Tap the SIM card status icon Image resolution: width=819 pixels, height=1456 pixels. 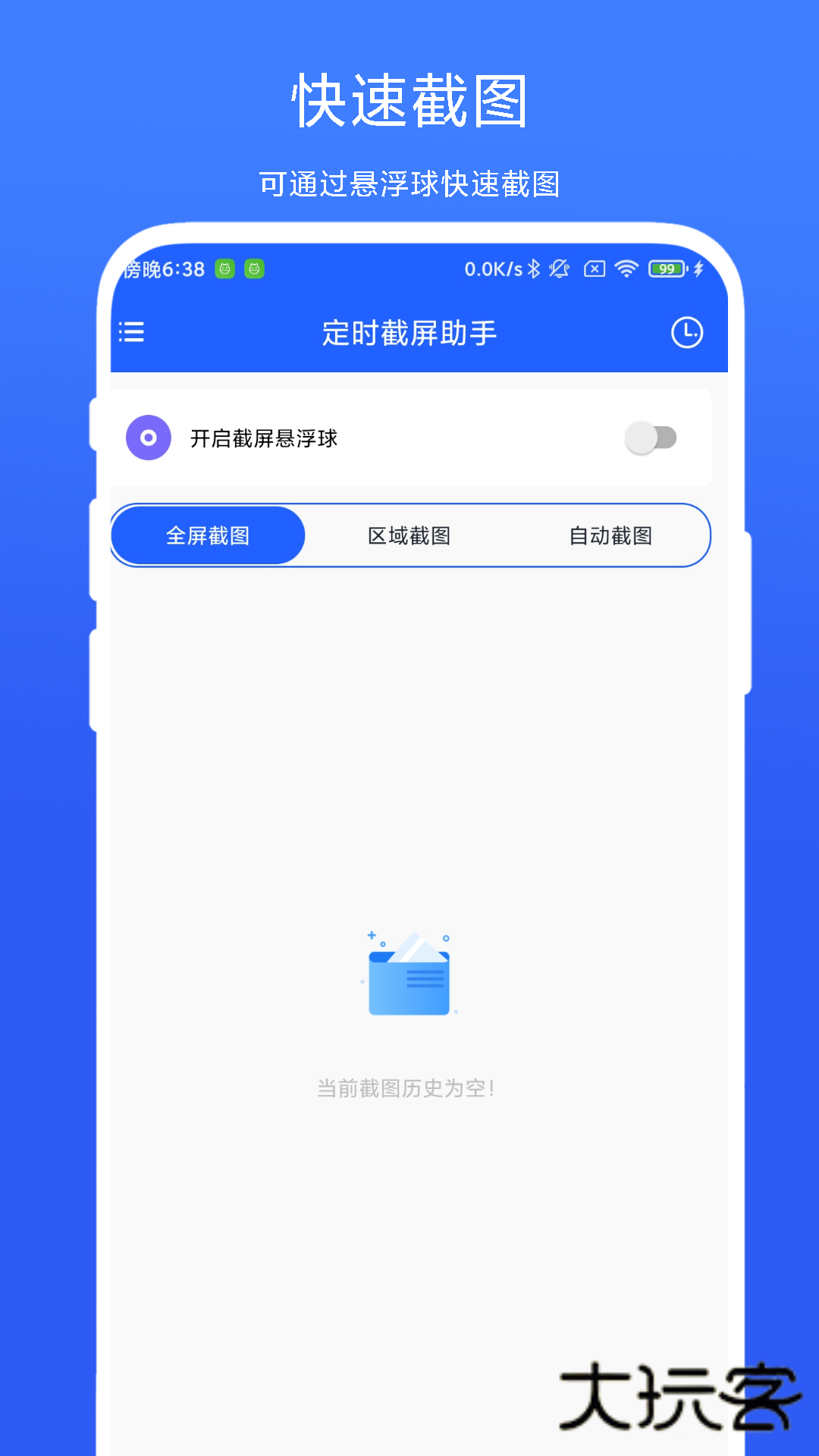pyautogui.click(x=594, y=269)
